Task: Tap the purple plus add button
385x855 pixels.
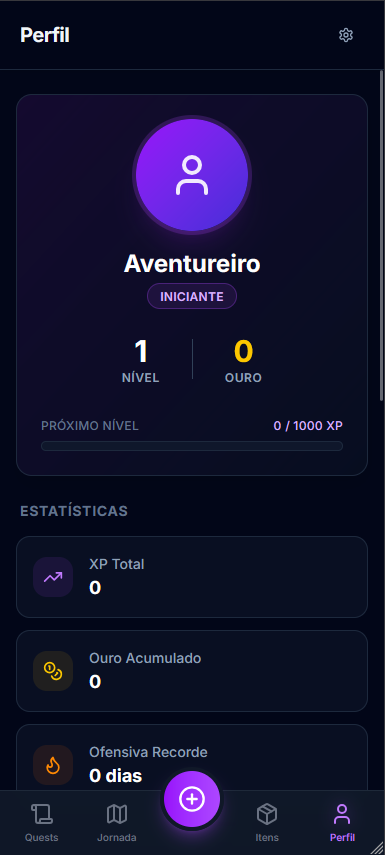Action: click(x=192, y=799)
